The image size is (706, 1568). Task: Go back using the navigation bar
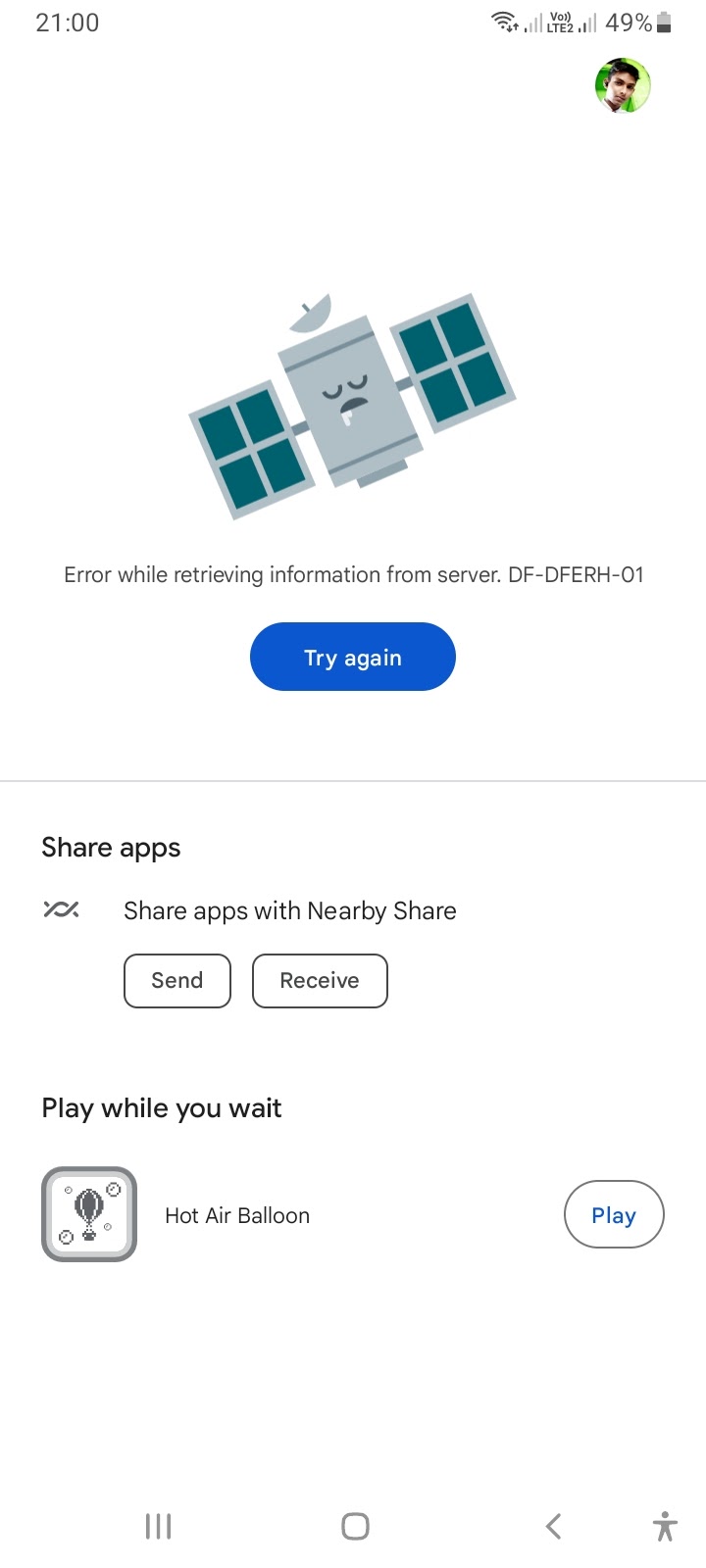[553, 1526]
